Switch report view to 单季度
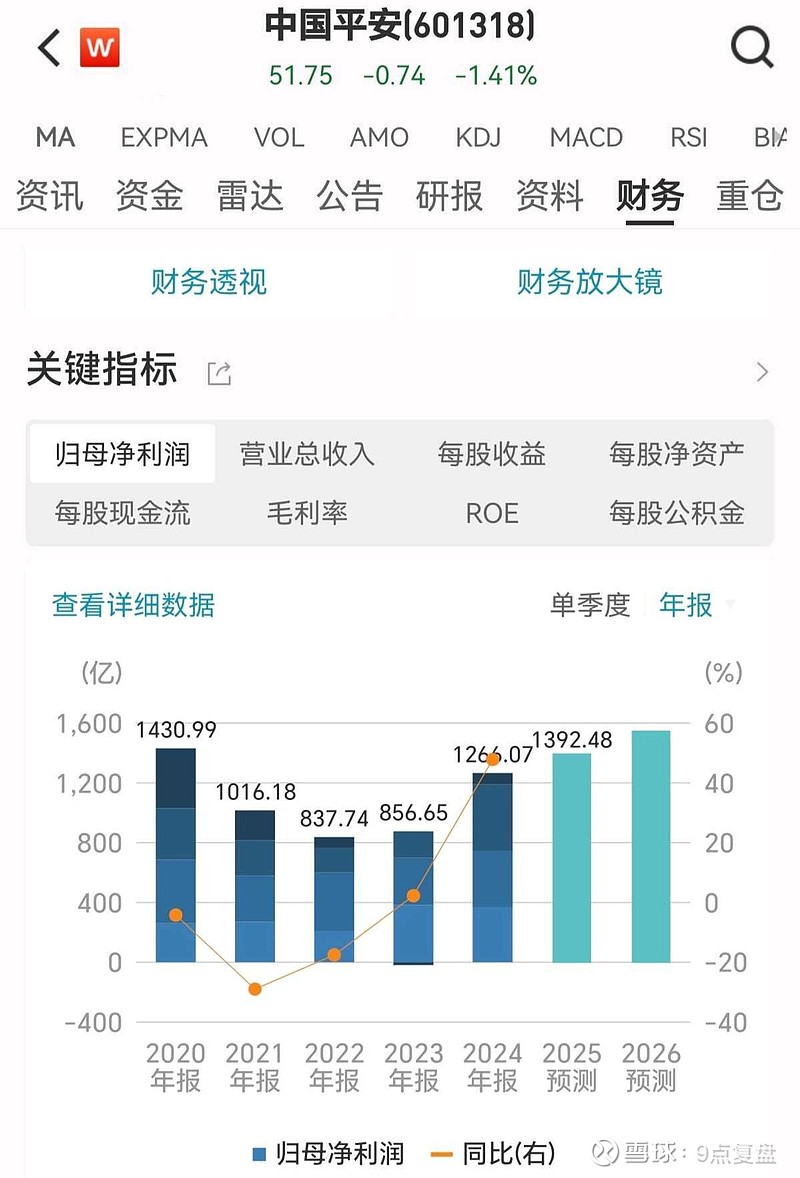800x1178 pixels. (591, 606)
